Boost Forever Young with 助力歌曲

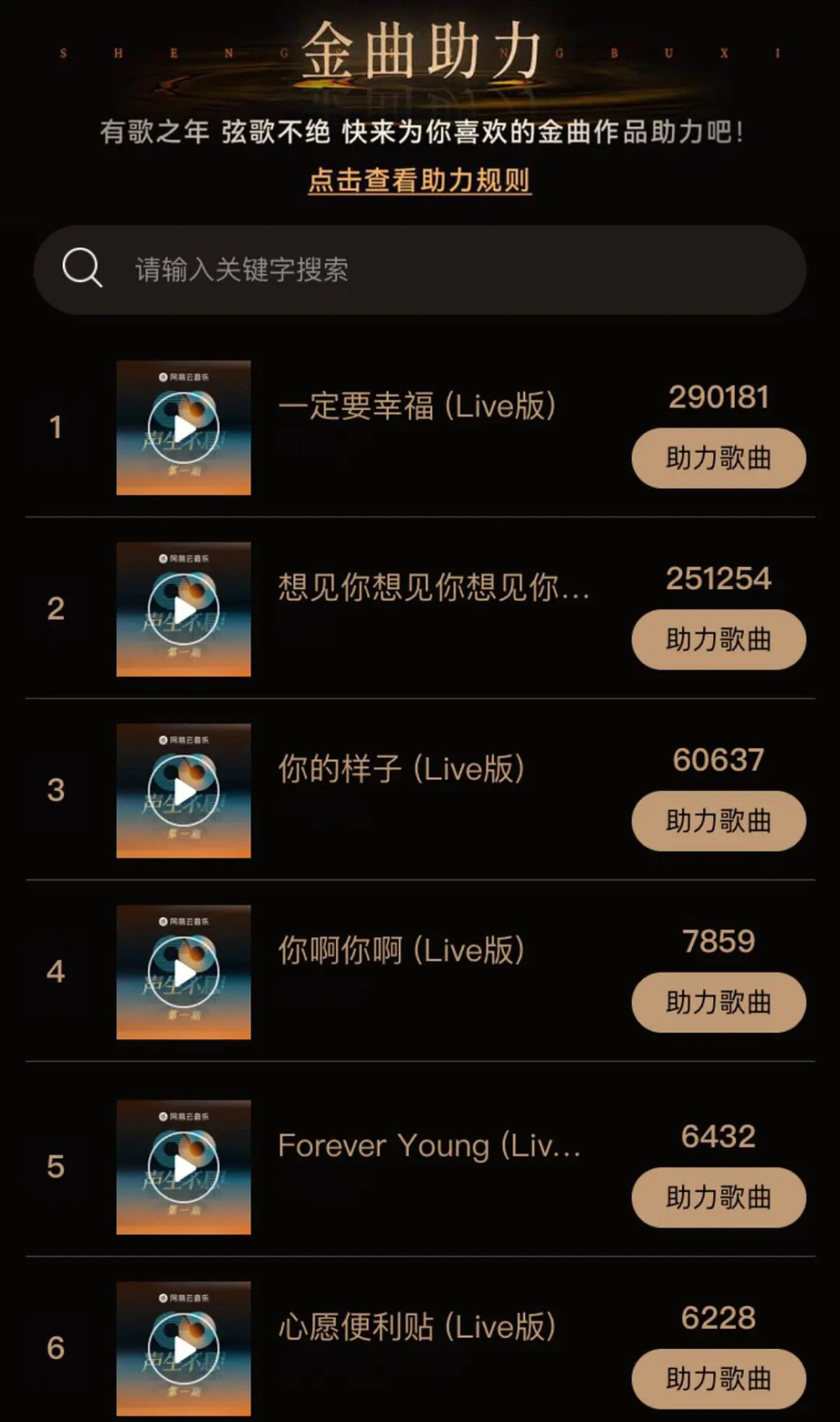coord(718,1198)
